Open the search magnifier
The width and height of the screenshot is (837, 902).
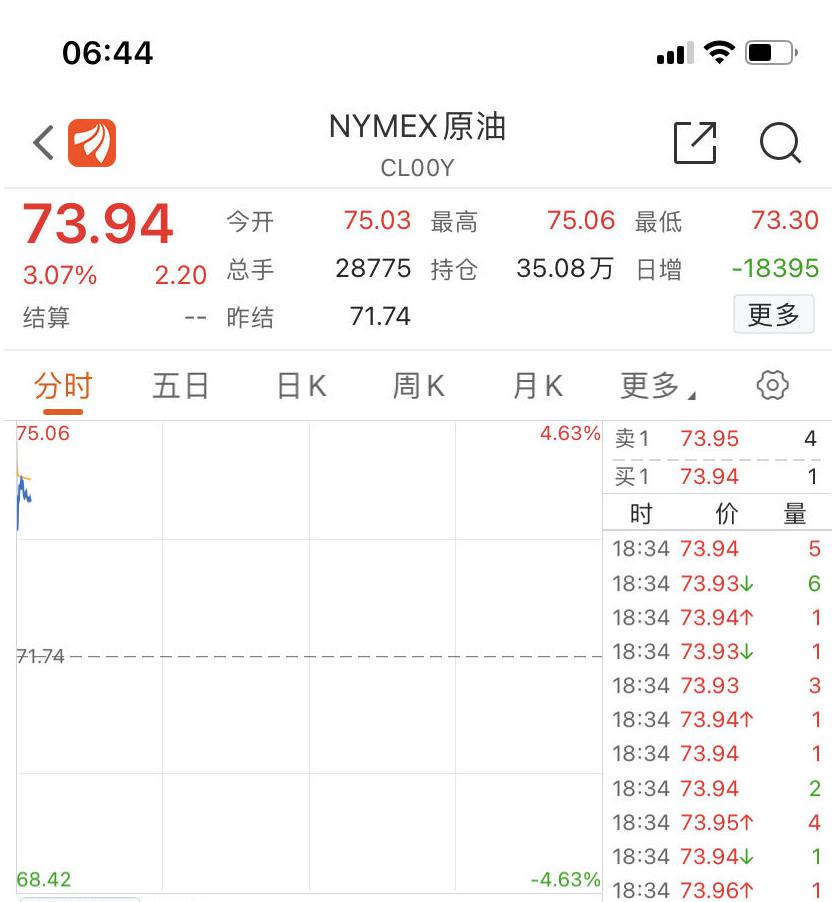[x=780, y=143]
